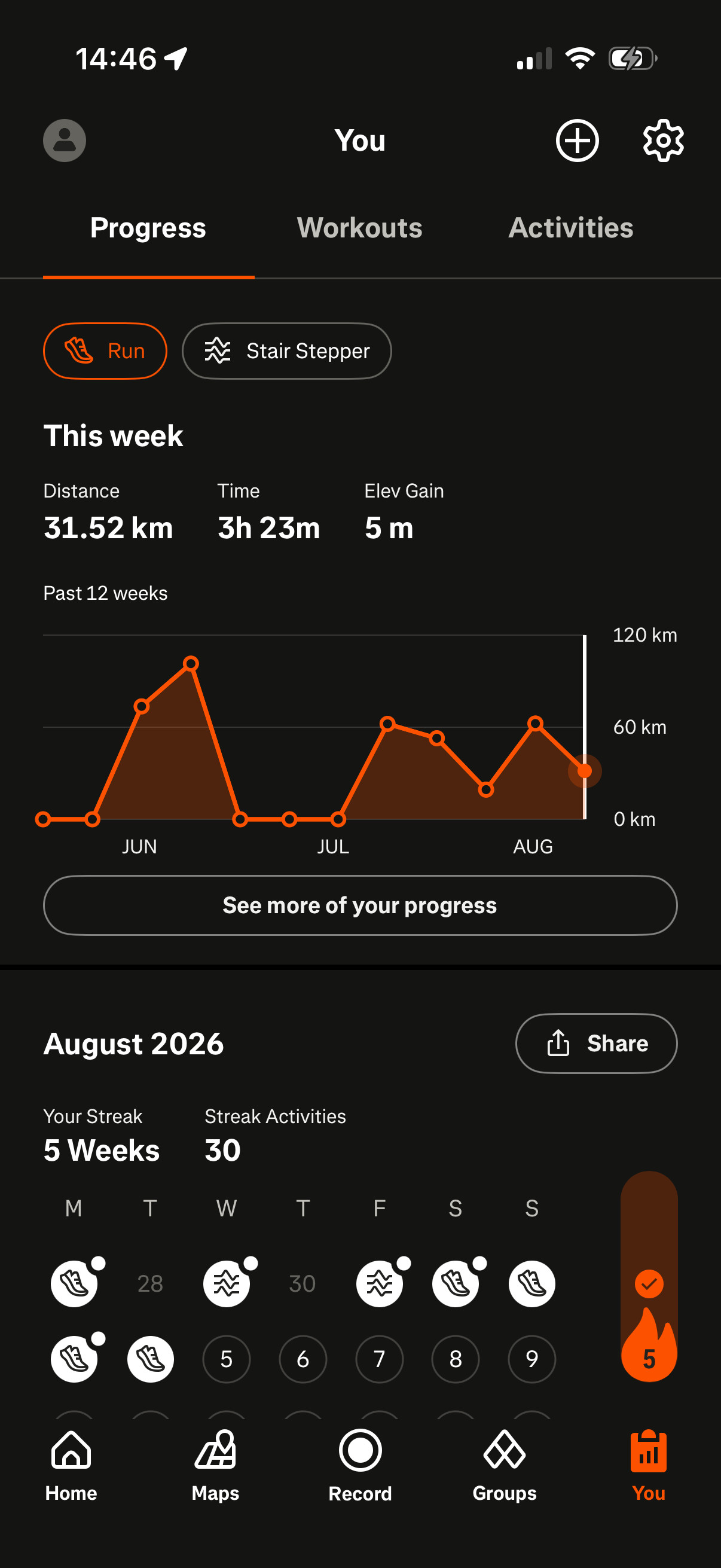
Task: Tap the plus icon to add activity
Action: (577, 141)
